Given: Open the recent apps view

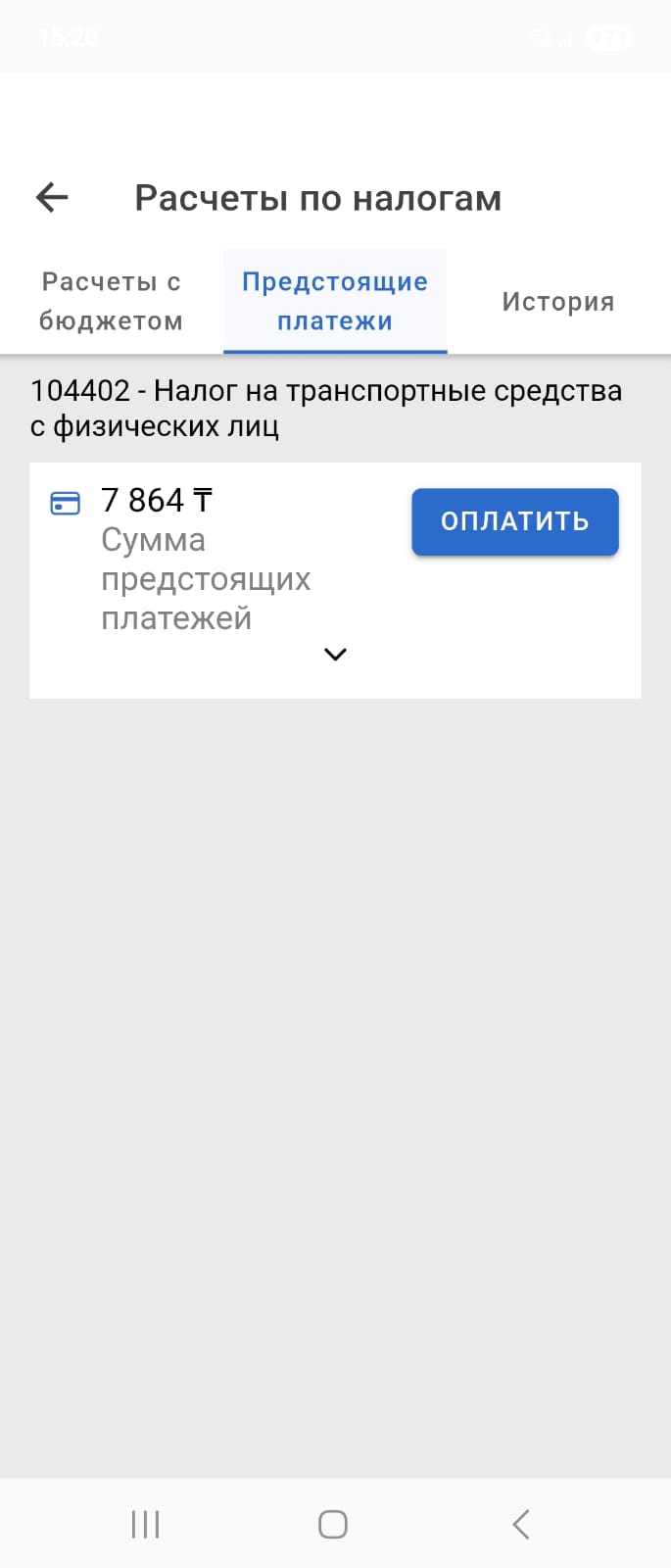Looking at the screenshot, I should click(x=146, y=1524).
